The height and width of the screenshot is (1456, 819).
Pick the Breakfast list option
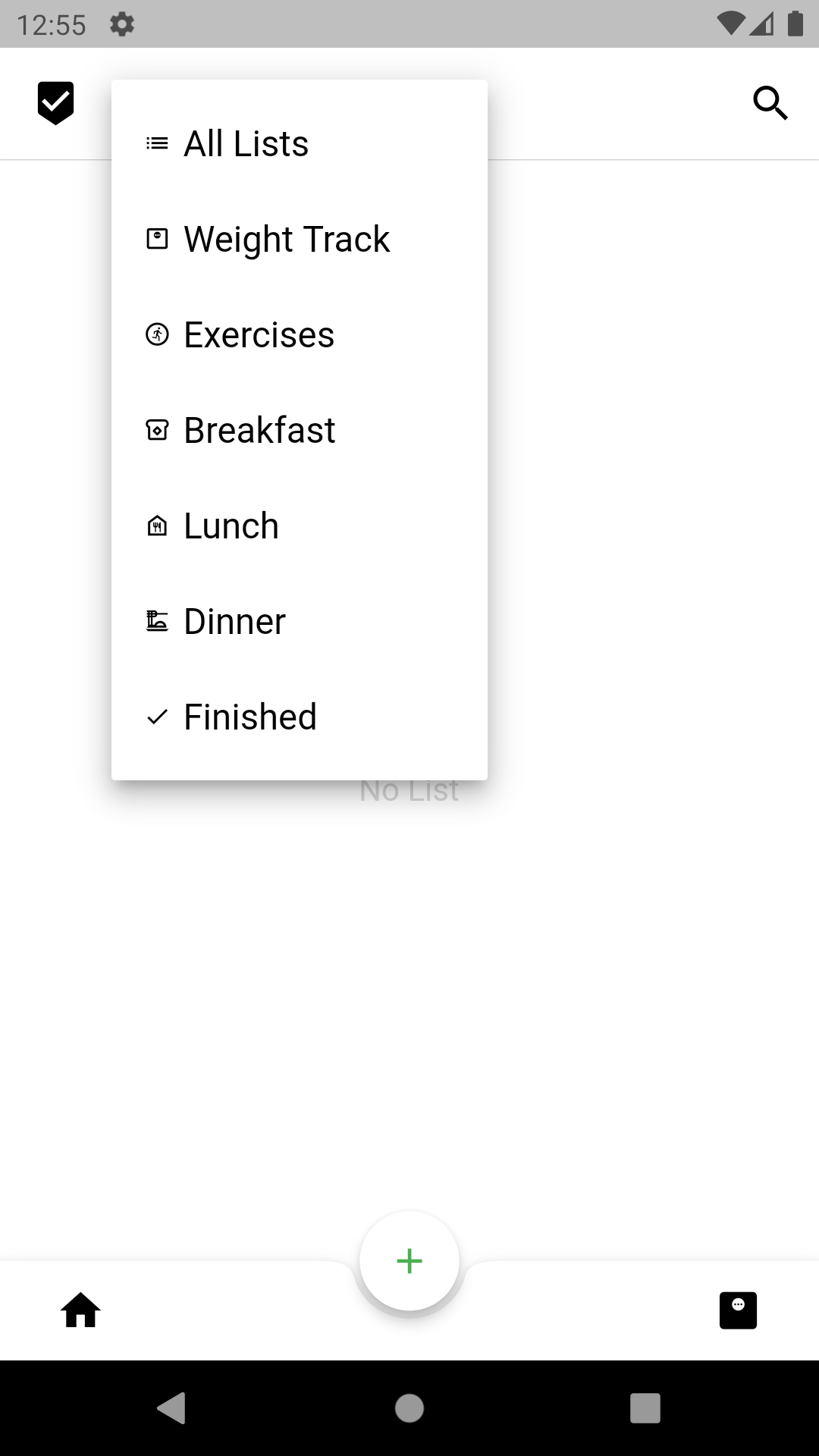259,429
